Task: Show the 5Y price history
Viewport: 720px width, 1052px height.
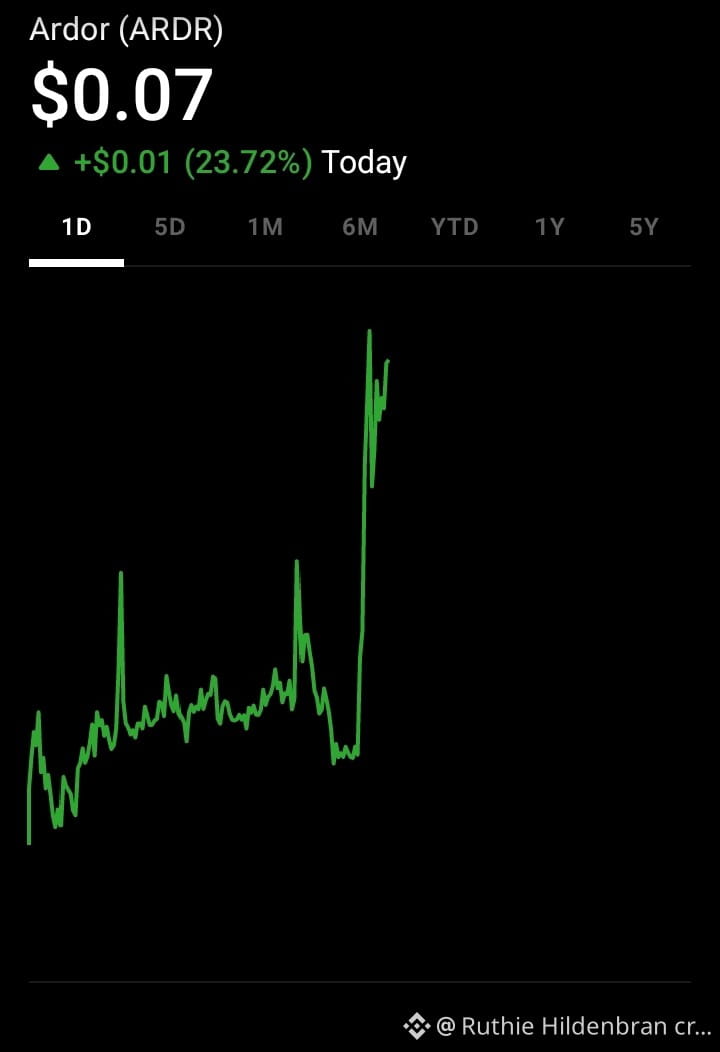Action: tap(644, 227)
